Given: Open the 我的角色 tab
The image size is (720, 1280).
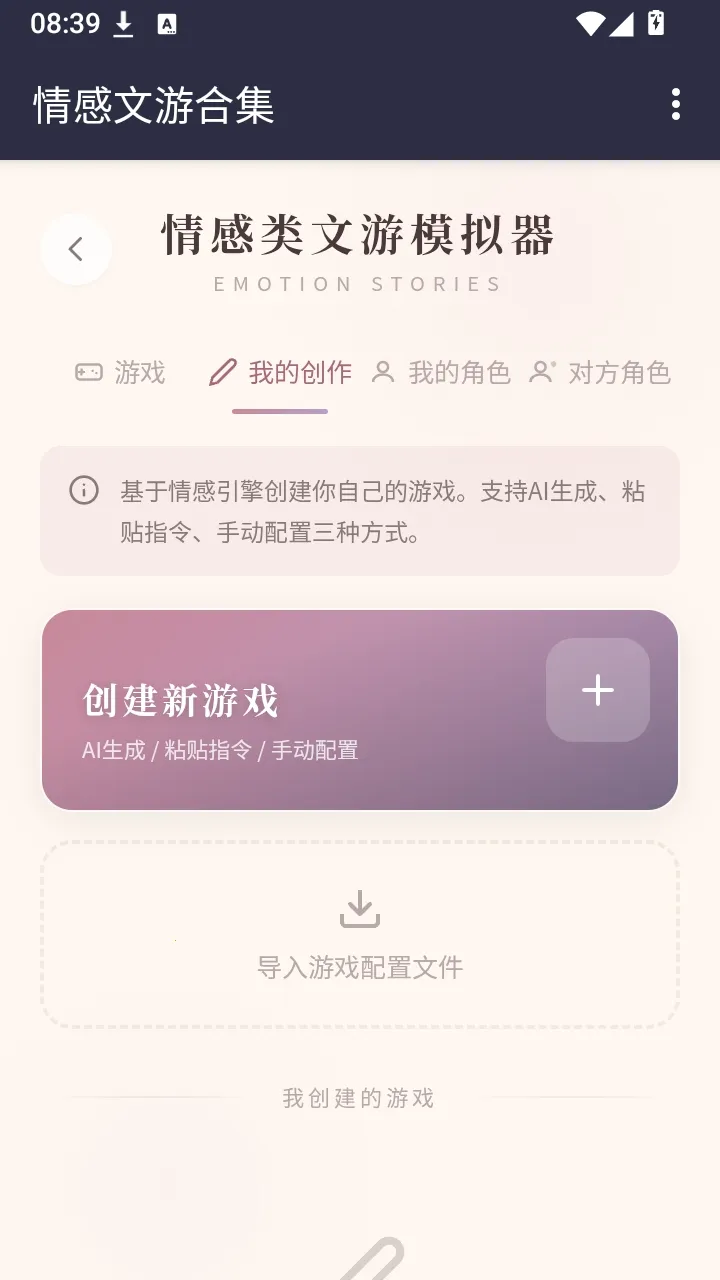Looking at the screenshot, I should [x=440, y=373].
